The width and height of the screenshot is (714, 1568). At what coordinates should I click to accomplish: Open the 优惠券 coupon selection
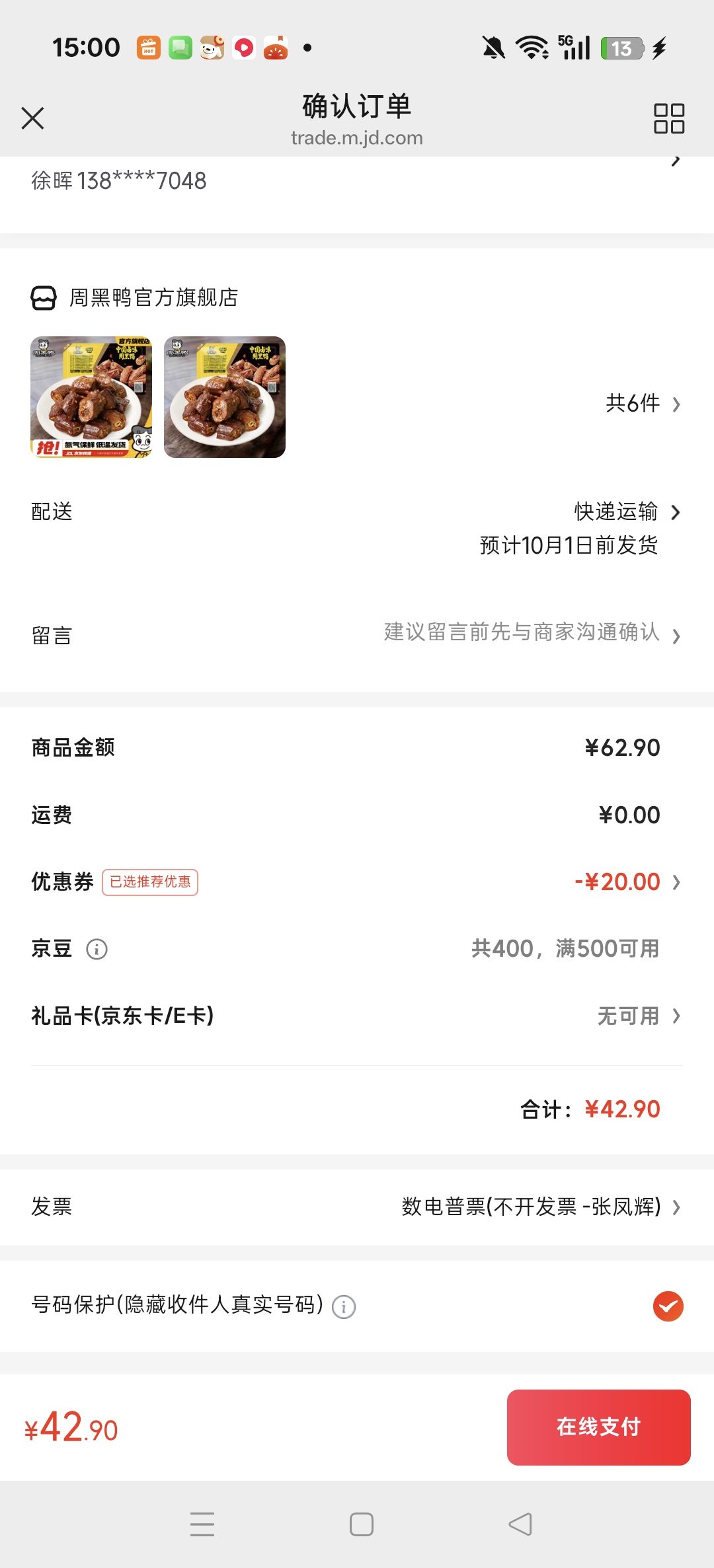(x=357, y=881)
